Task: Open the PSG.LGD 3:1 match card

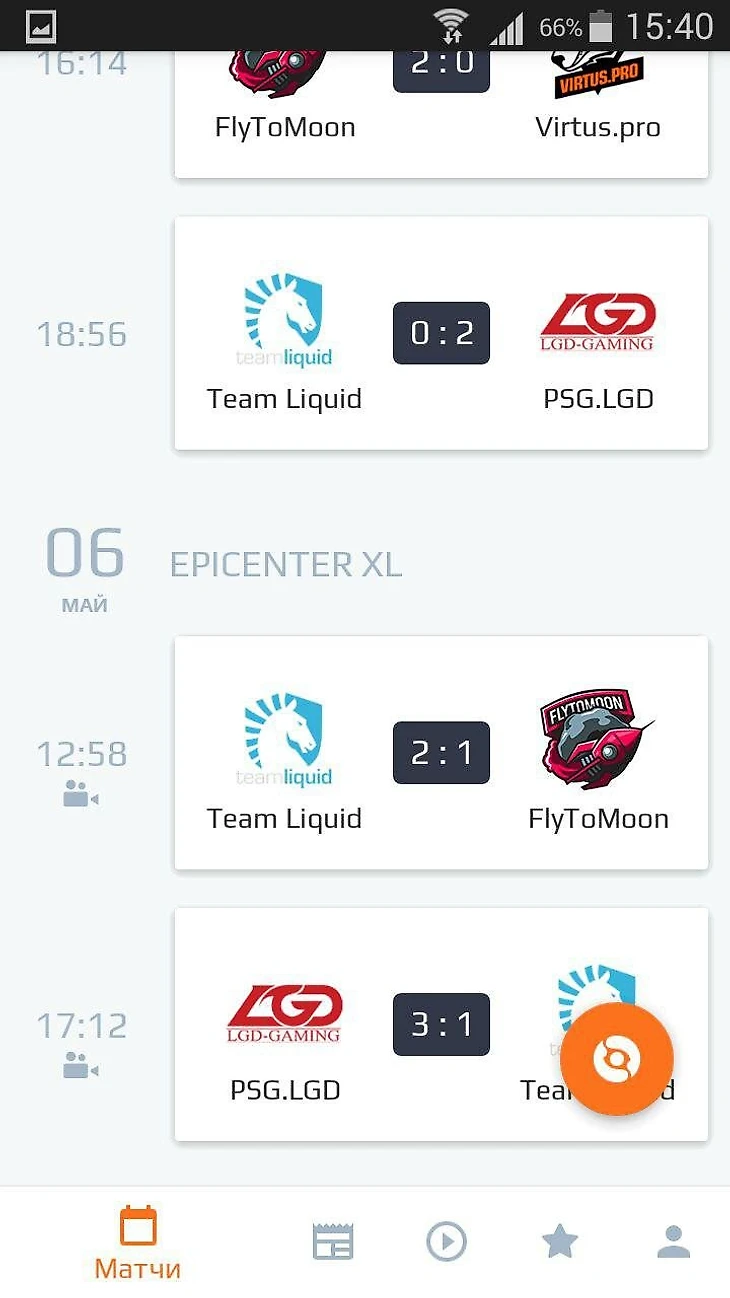Action: (380, 1024)
